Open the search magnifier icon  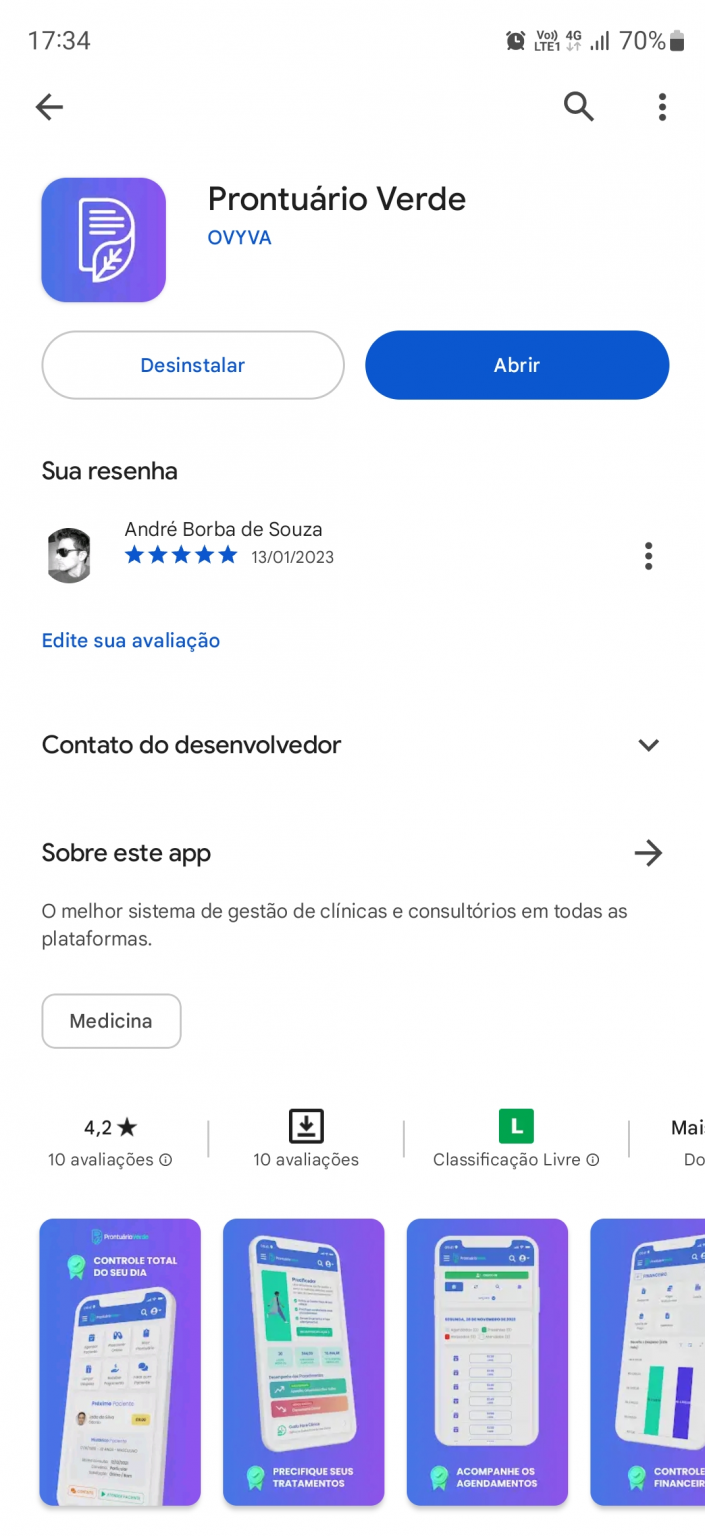579,106
